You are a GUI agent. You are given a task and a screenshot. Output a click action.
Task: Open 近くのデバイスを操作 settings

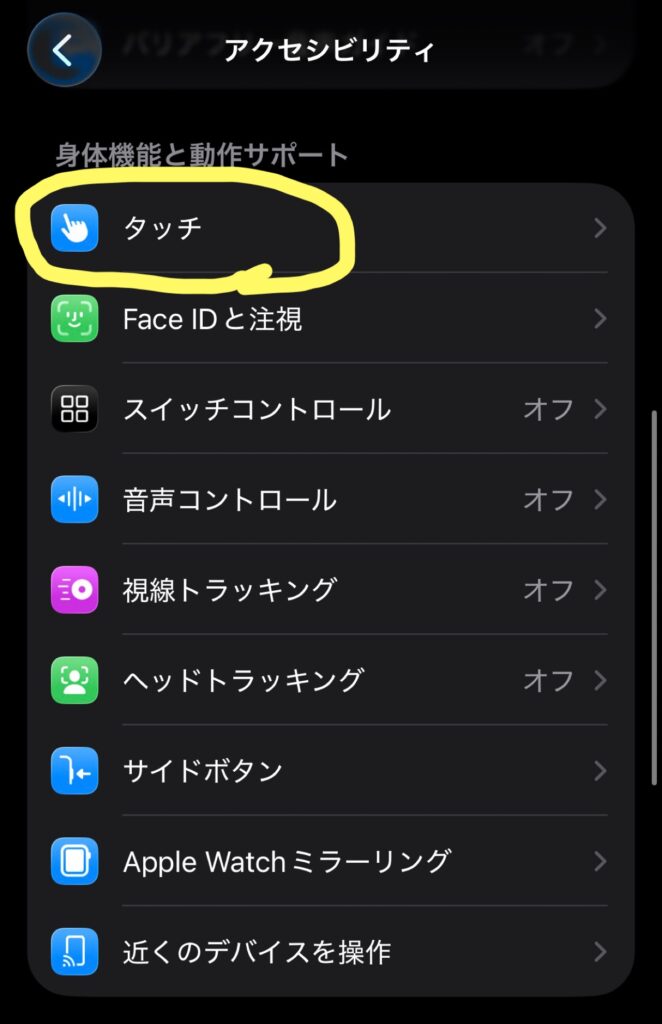tap(330, 951)
